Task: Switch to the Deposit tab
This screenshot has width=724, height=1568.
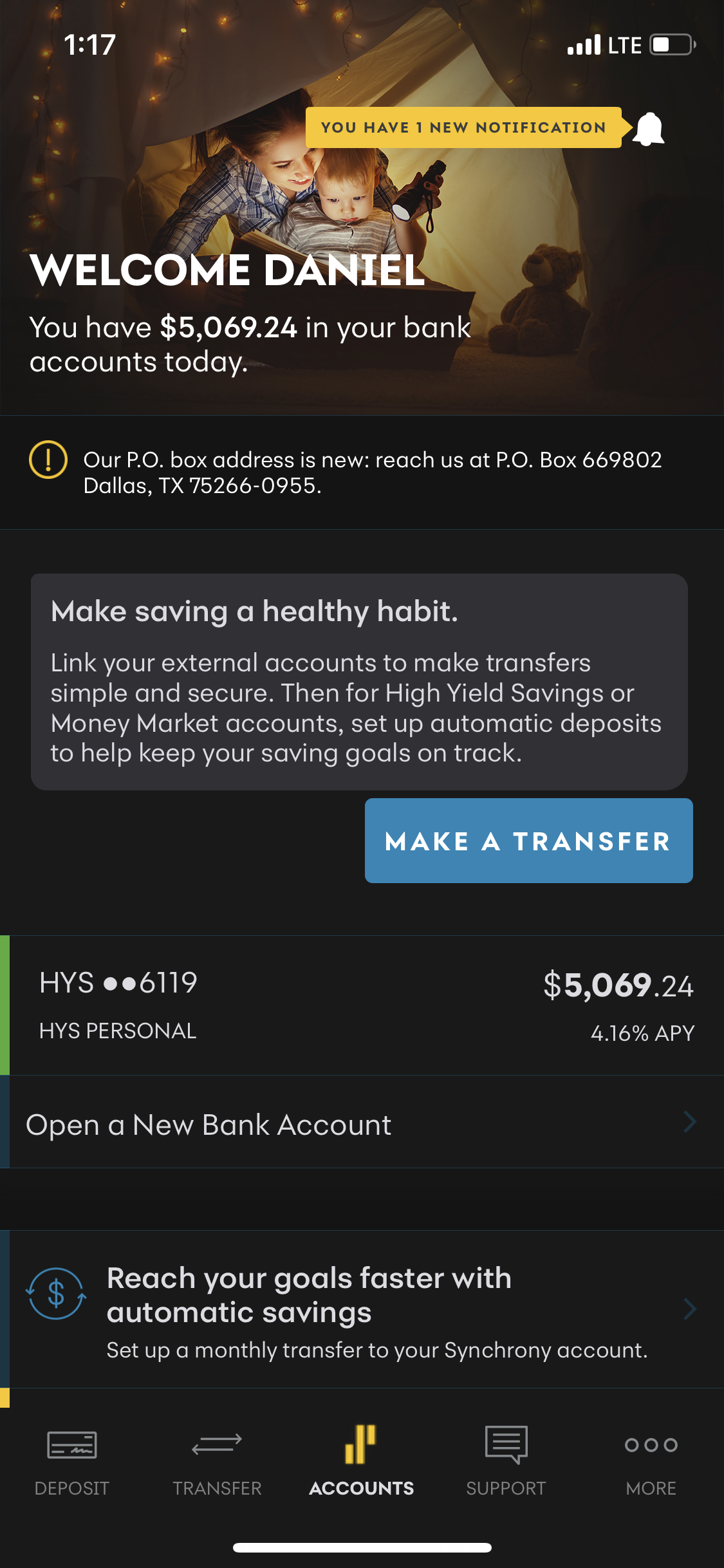Action: point(72,1461)
